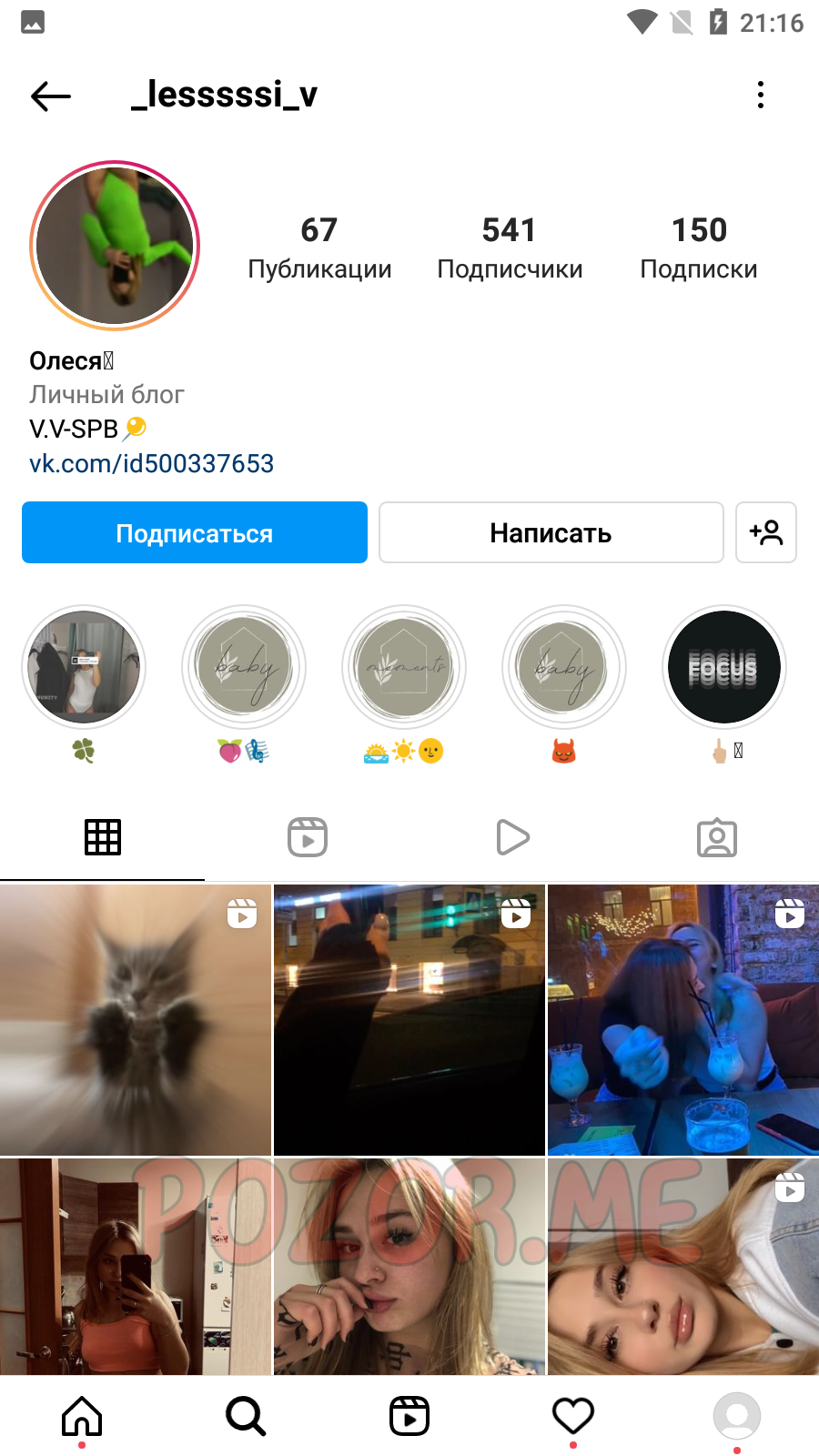Switch to the video play tab

(512, 837)
